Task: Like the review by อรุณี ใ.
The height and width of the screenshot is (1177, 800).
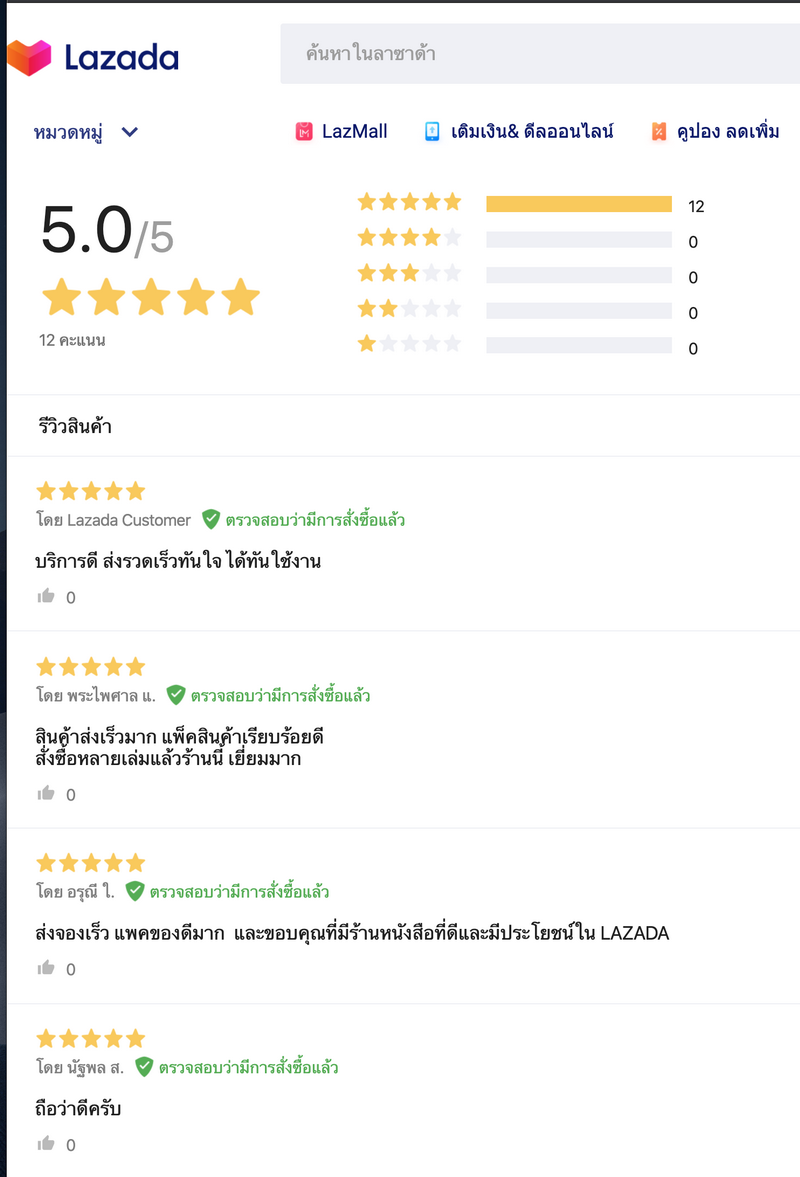Action: (46, 968)
